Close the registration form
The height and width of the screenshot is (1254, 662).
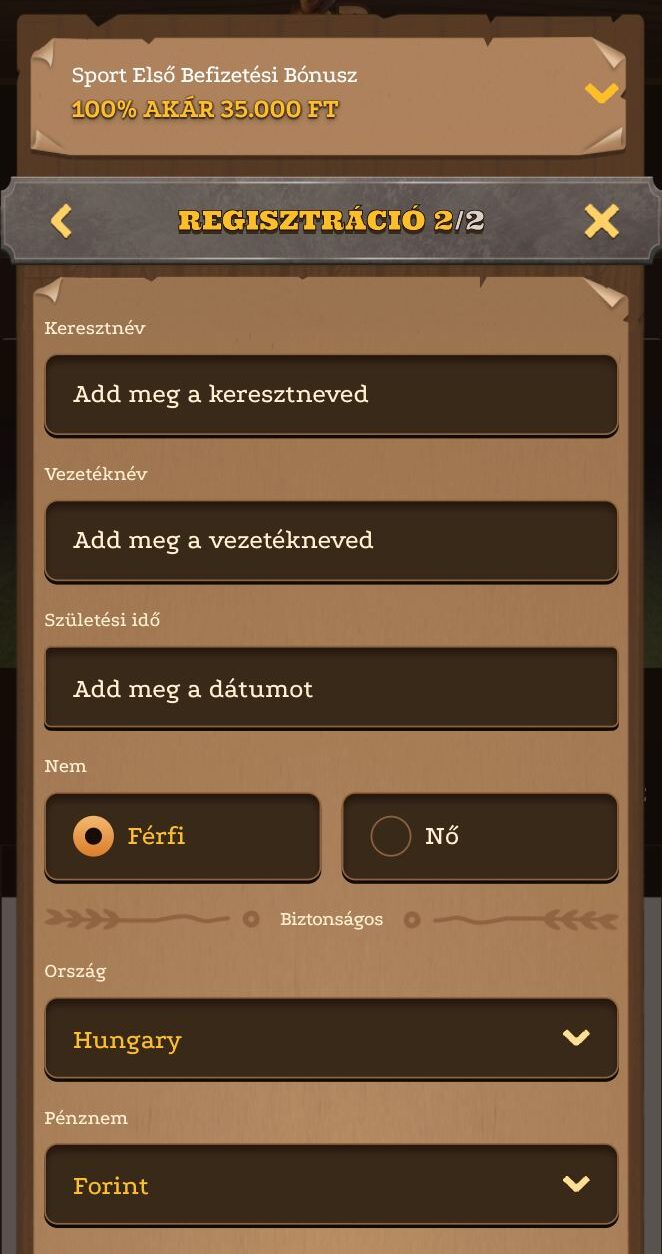601,220
